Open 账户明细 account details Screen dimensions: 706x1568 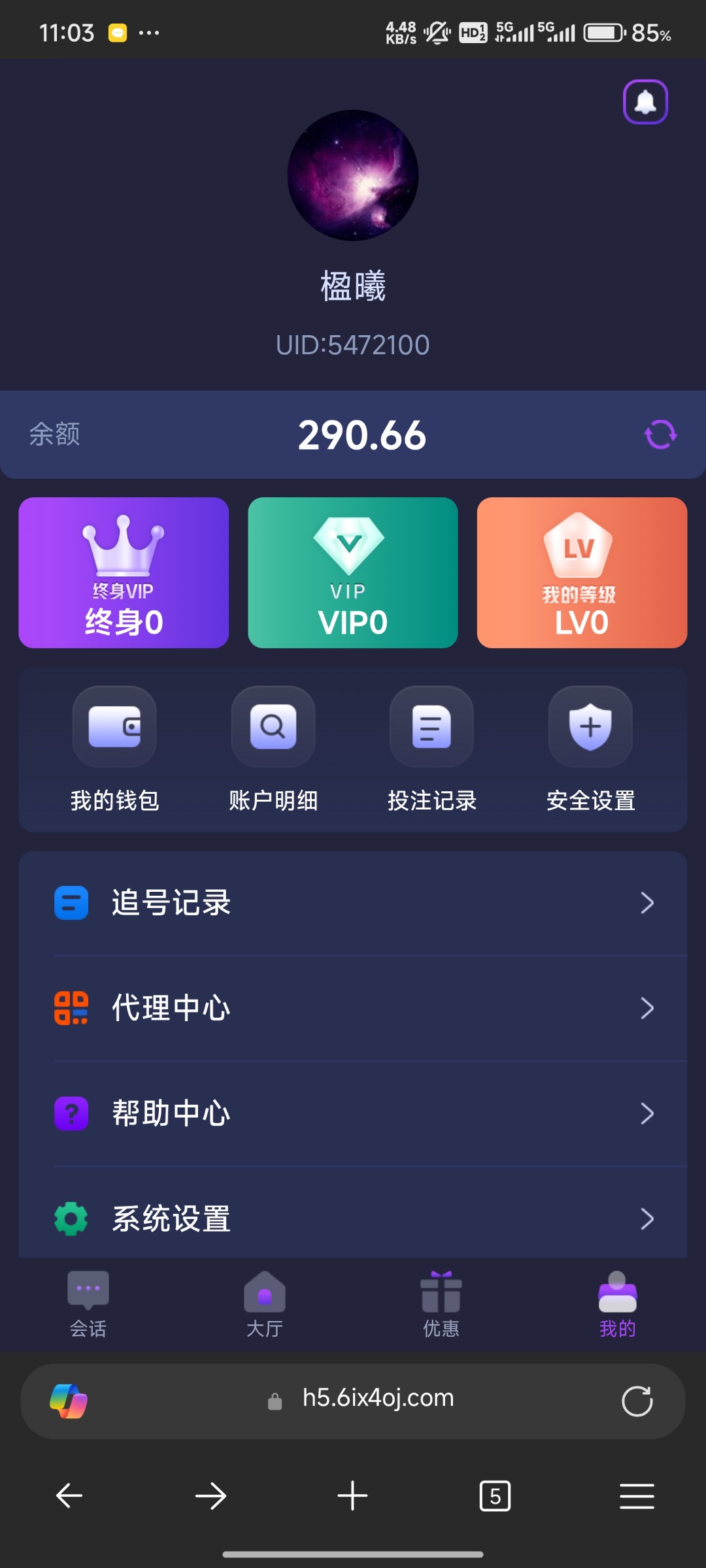[x=273, y=749]
